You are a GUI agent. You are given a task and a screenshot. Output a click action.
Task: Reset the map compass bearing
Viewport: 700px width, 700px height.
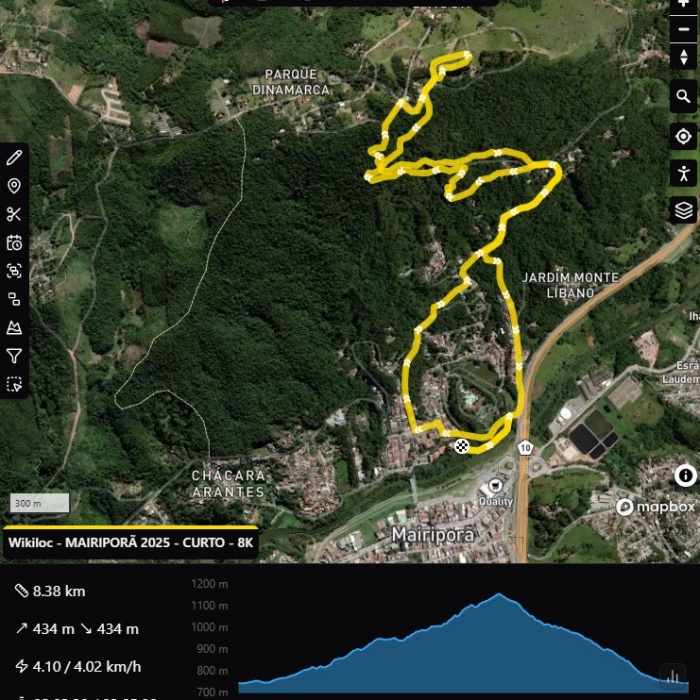683,58
